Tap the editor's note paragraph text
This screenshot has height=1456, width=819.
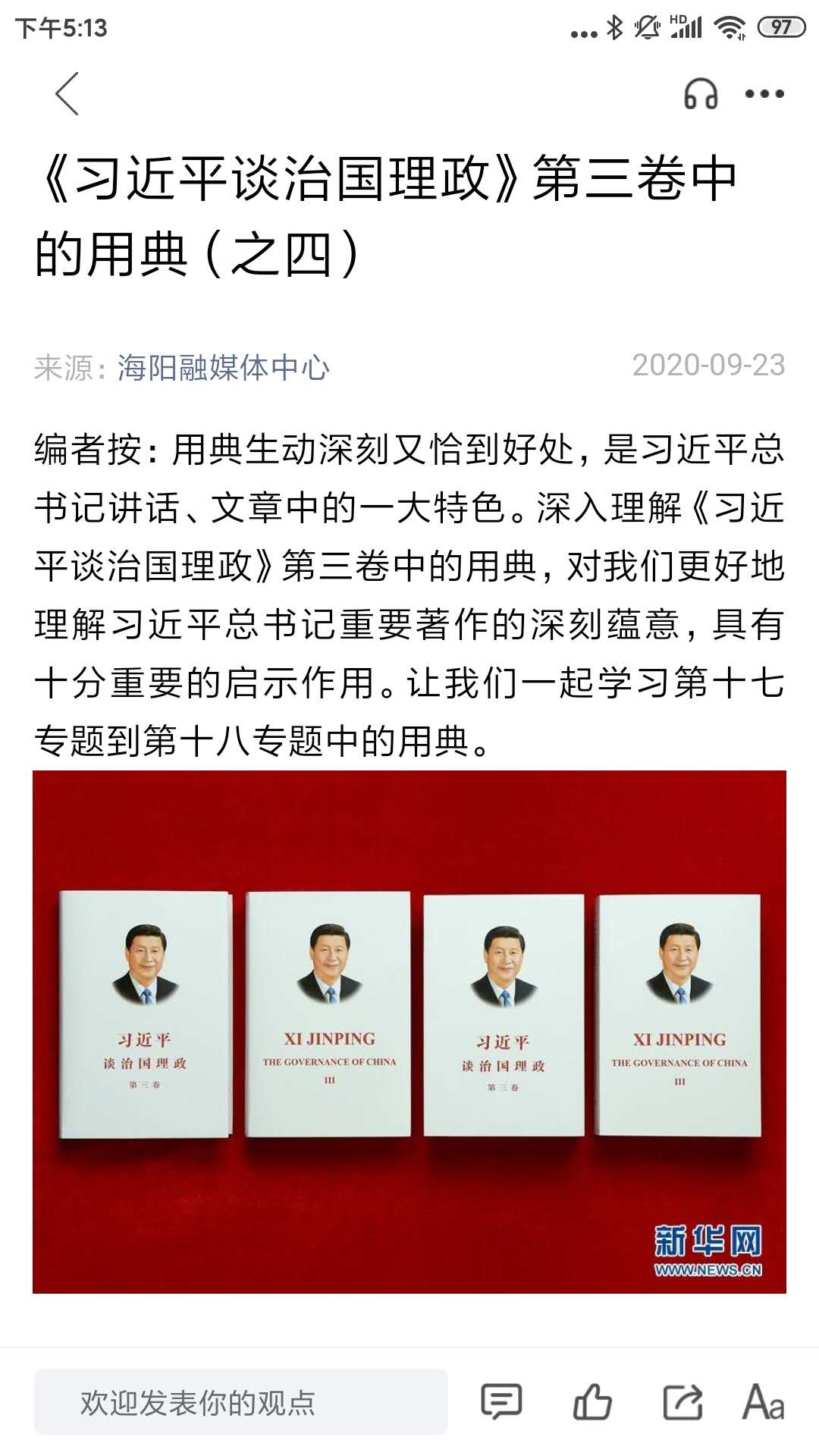409,591
